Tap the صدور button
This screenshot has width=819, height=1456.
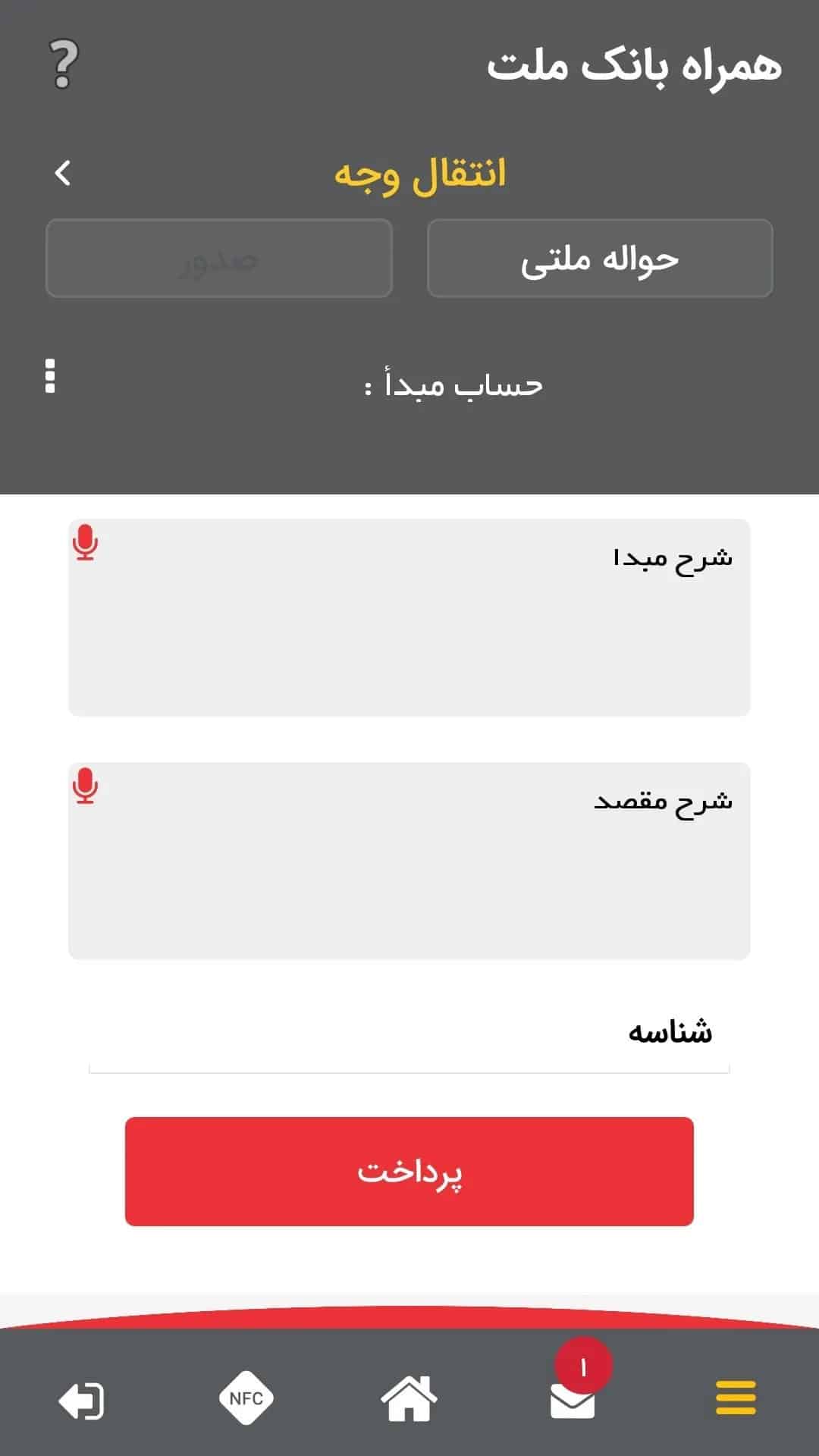(219, 259)
